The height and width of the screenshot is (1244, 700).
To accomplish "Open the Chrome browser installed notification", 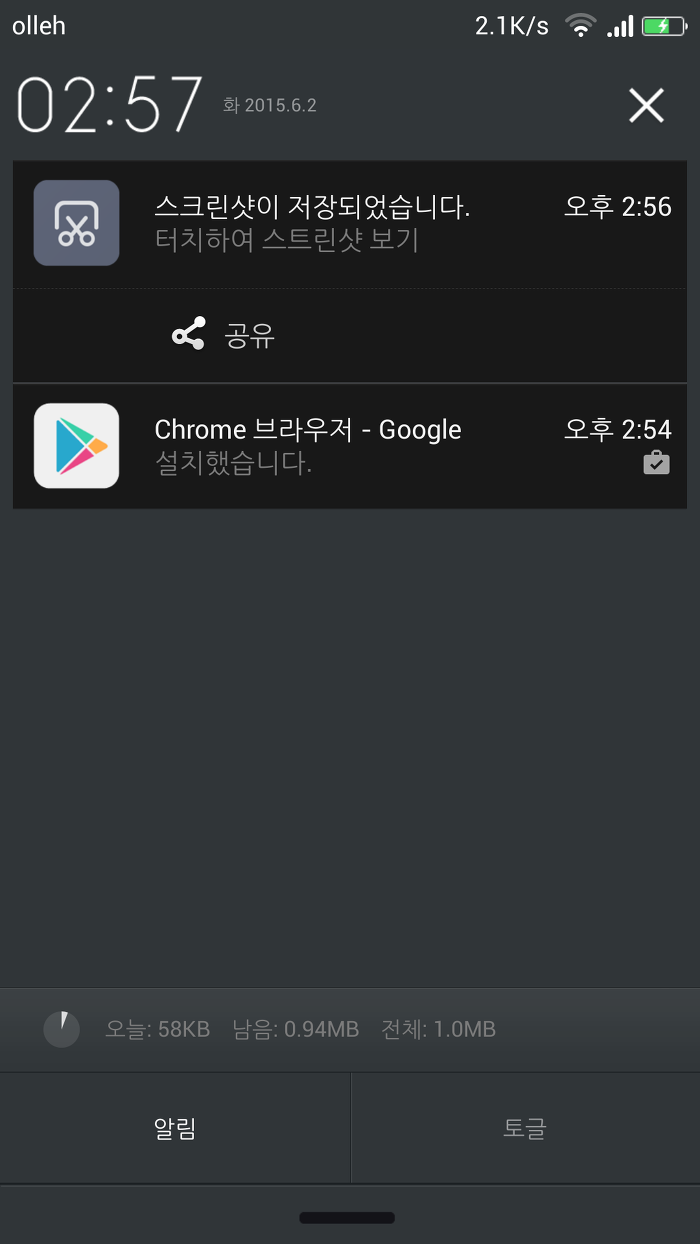I will 350,446.
